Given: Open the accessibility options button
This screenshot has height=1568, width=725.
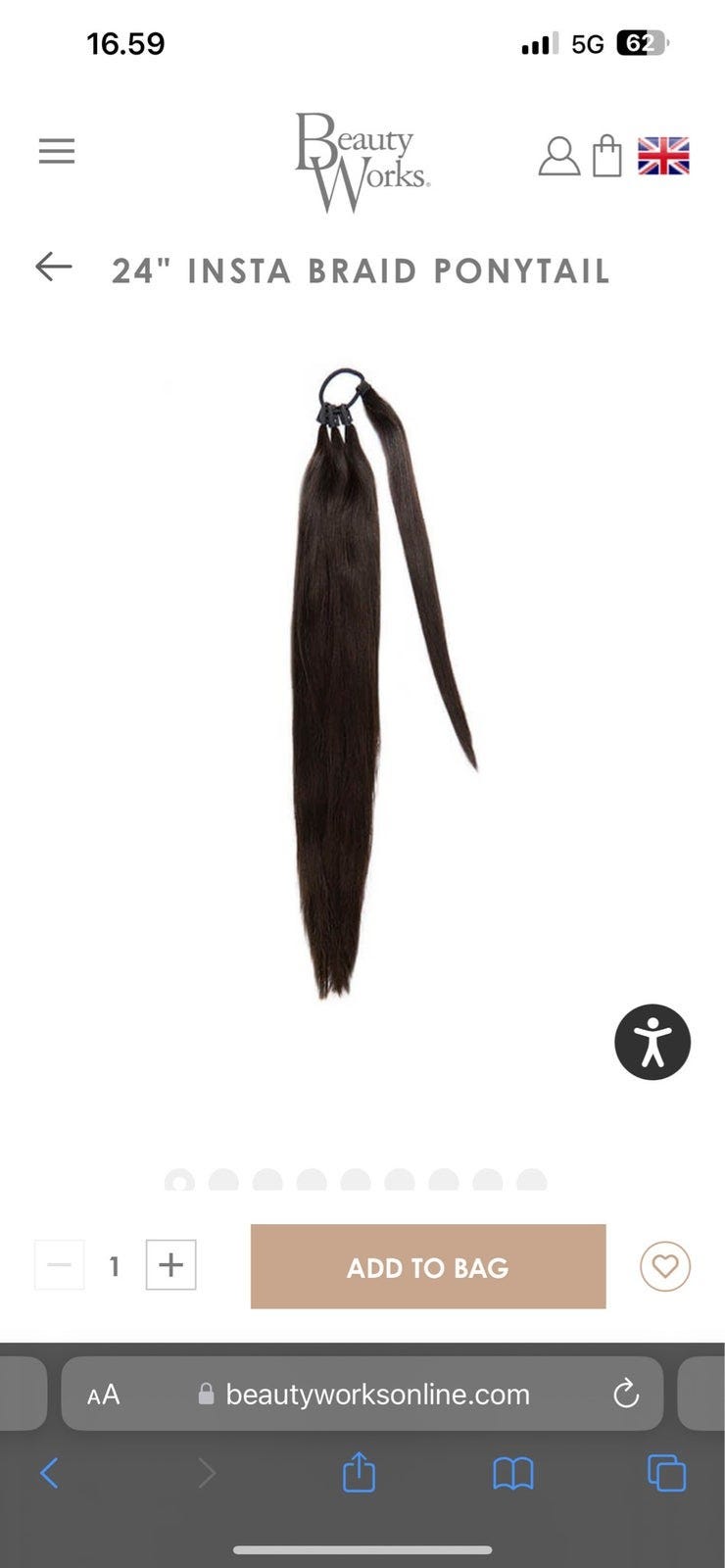Looking at the screenshot, I should point(652,1042).
